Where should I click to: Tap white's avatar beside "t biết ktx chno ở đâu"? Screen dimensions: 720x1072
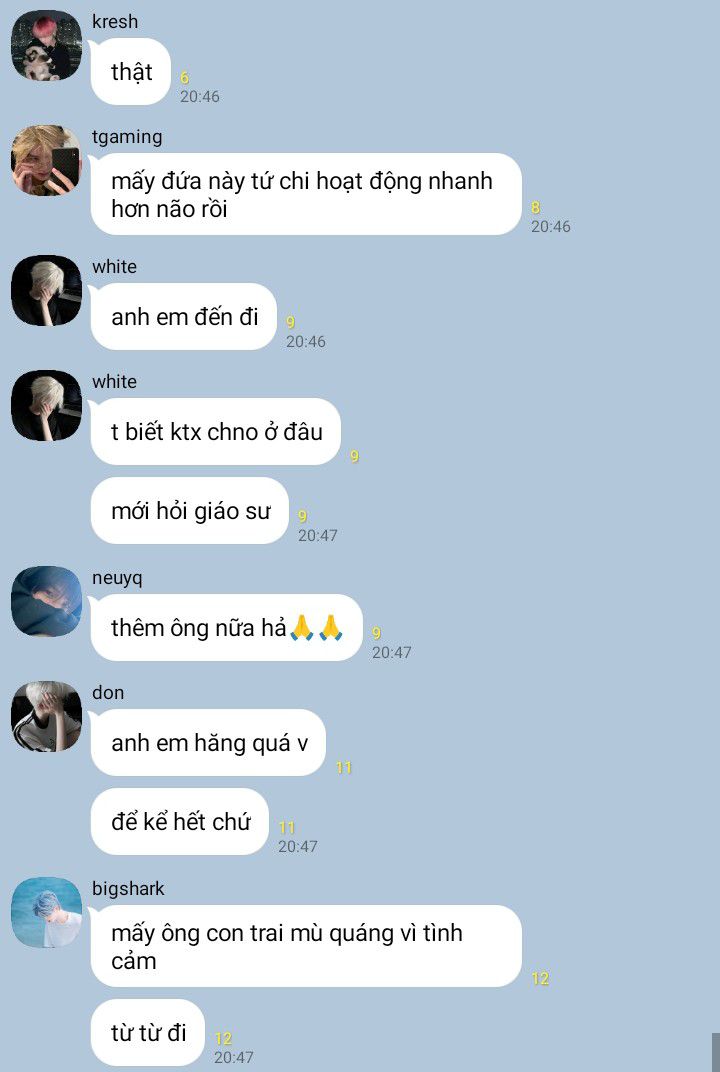coord(46,405)
